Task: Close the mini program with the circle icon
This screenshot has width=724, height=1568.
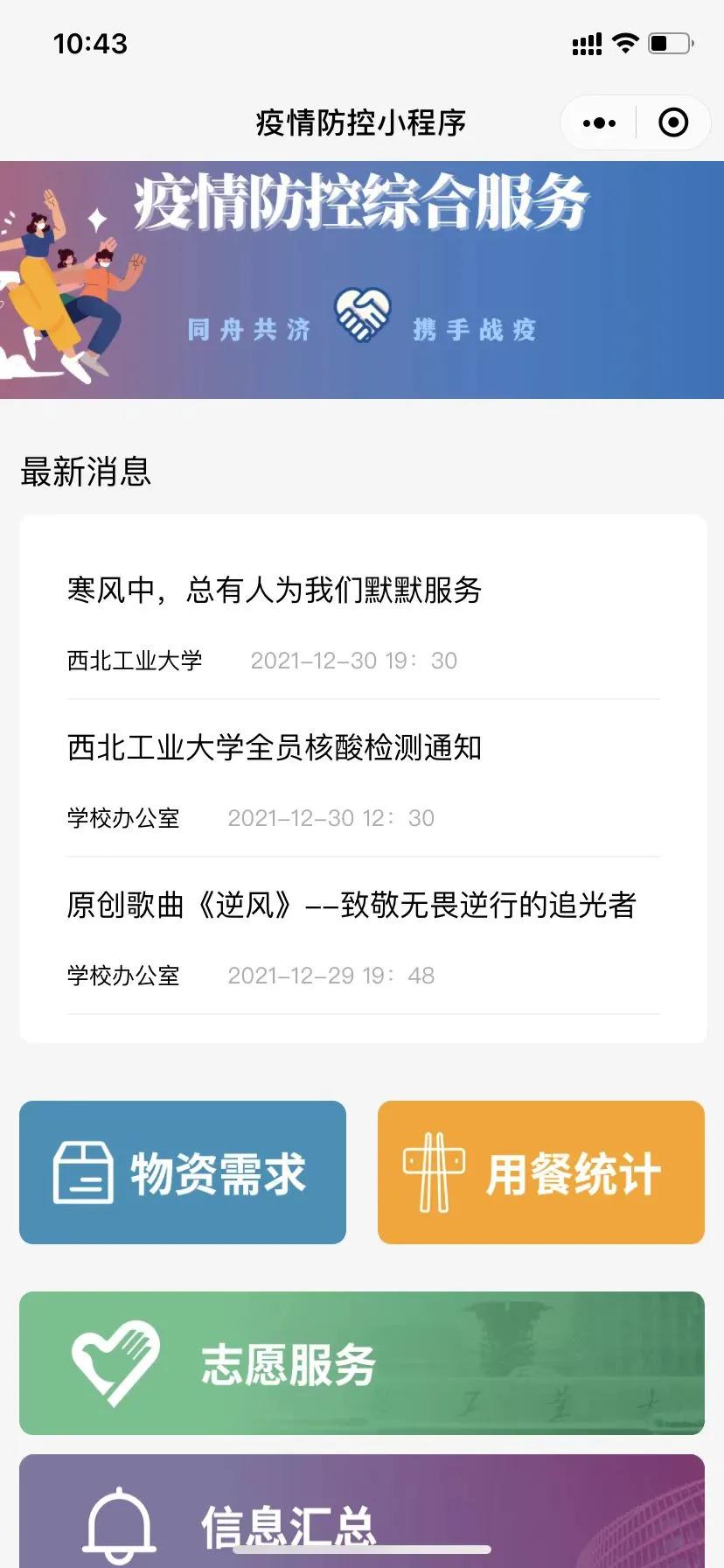Action: (672, 123)
